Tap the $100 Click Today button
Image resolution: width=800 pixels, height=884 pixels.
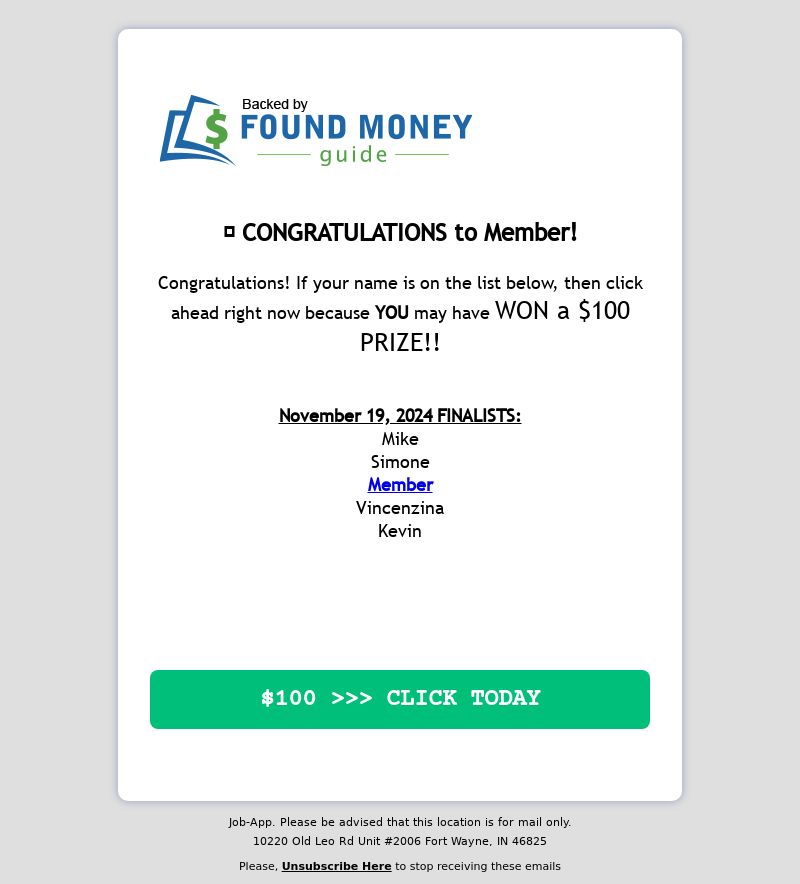(x=400, y=699)
